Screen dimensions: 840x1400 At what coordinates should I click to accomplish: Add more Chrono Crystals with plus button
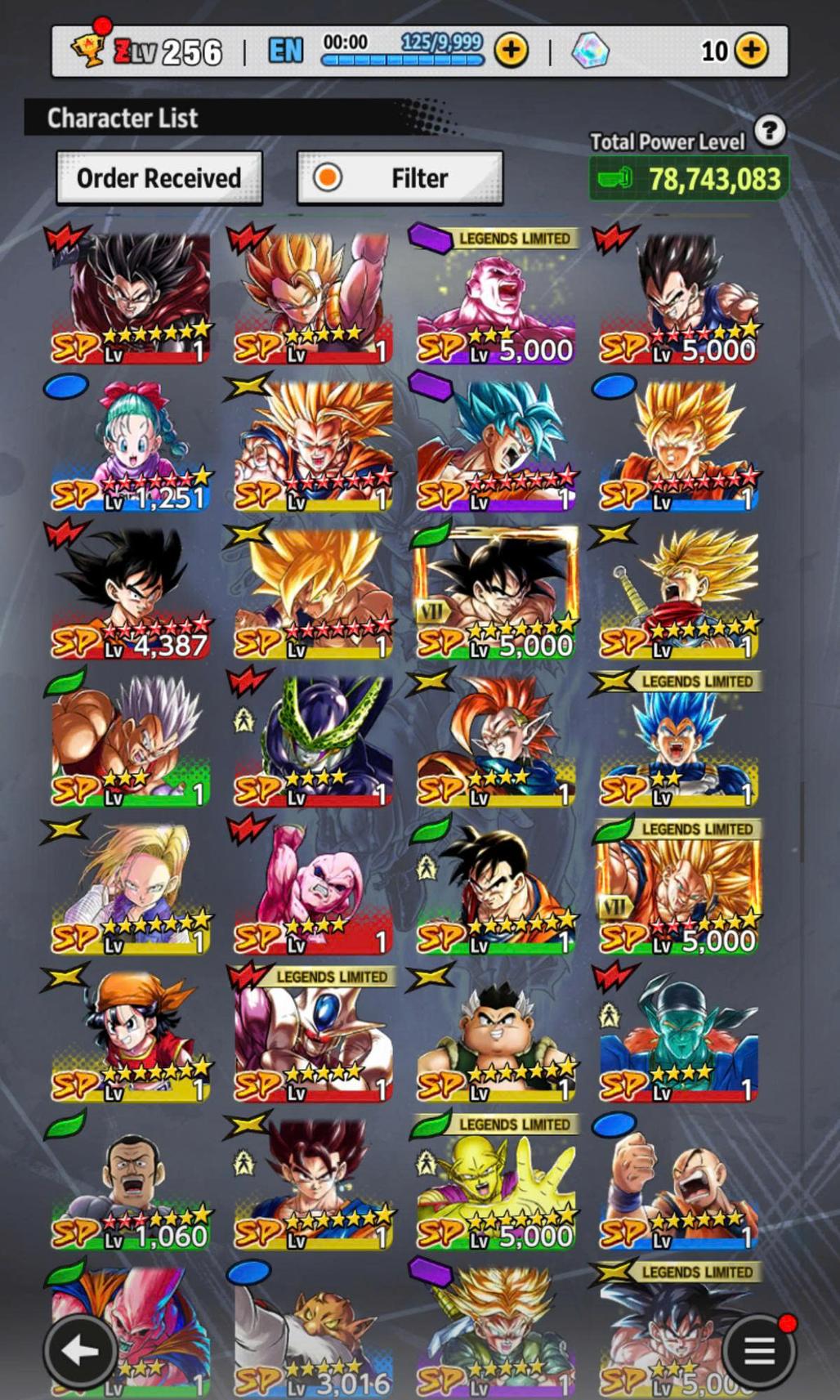coord(751,51)
